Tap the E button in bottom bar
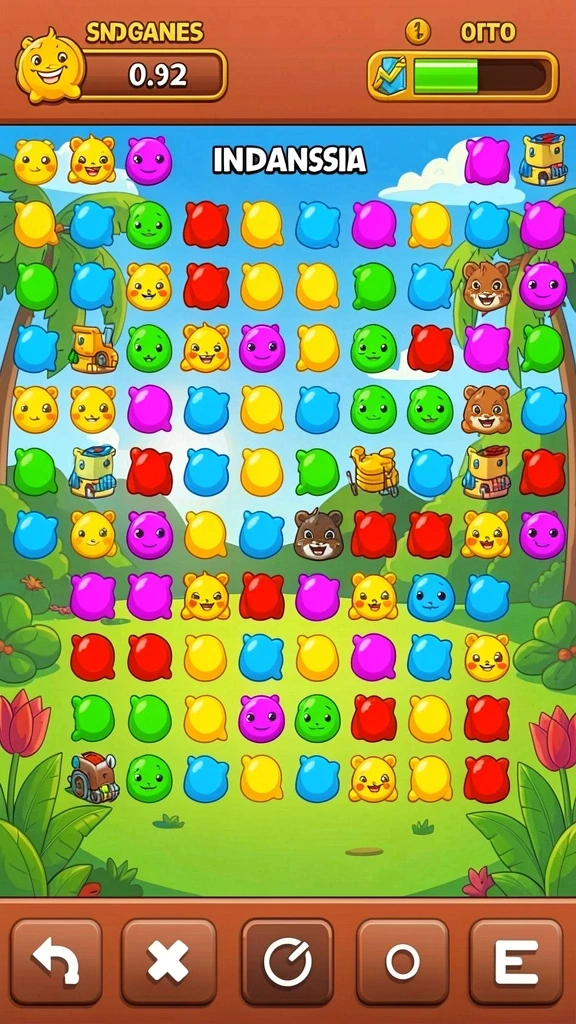This screenshot has height=1024, width=576. tap(516, 961)
